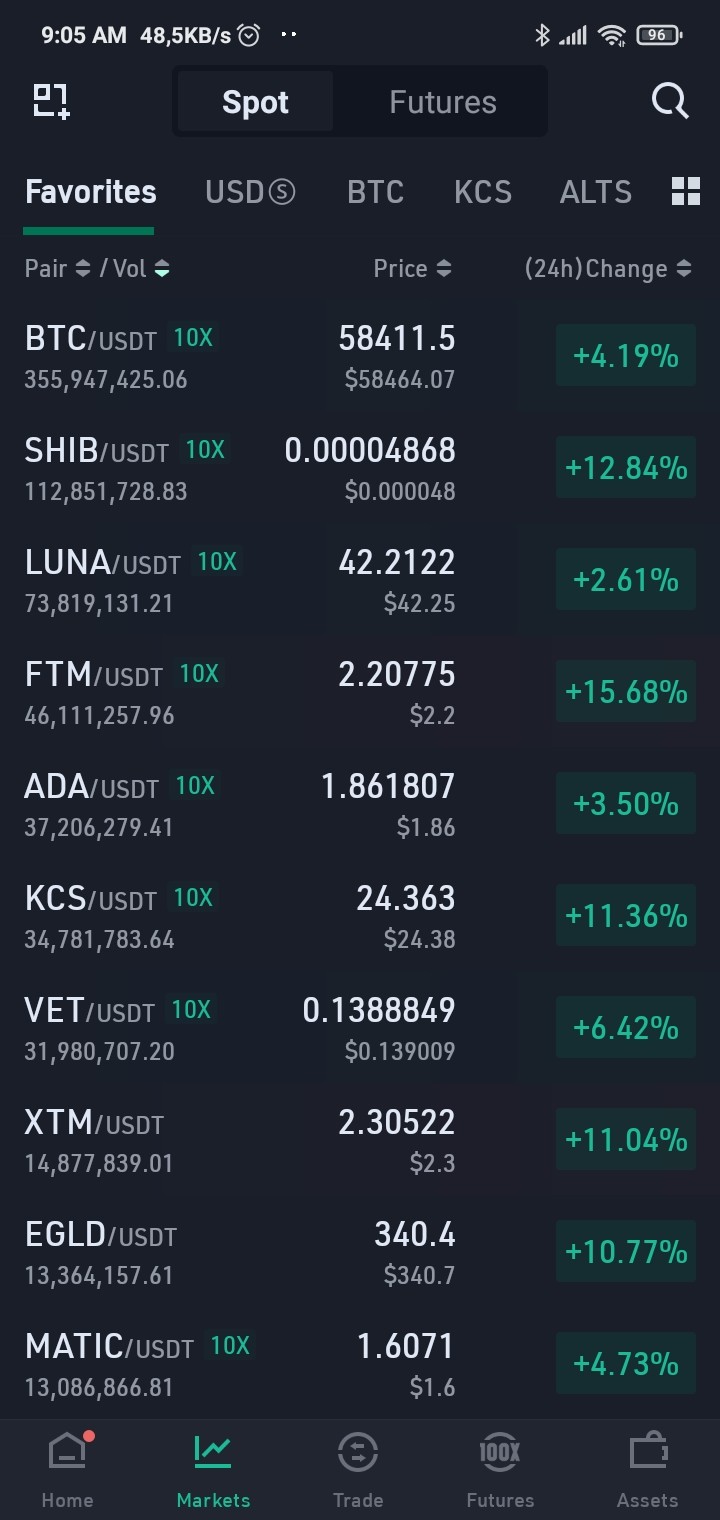Screen dimensions: 720x1520
Task: Show the ALTS market tab
Action: [x=596, y=192]
